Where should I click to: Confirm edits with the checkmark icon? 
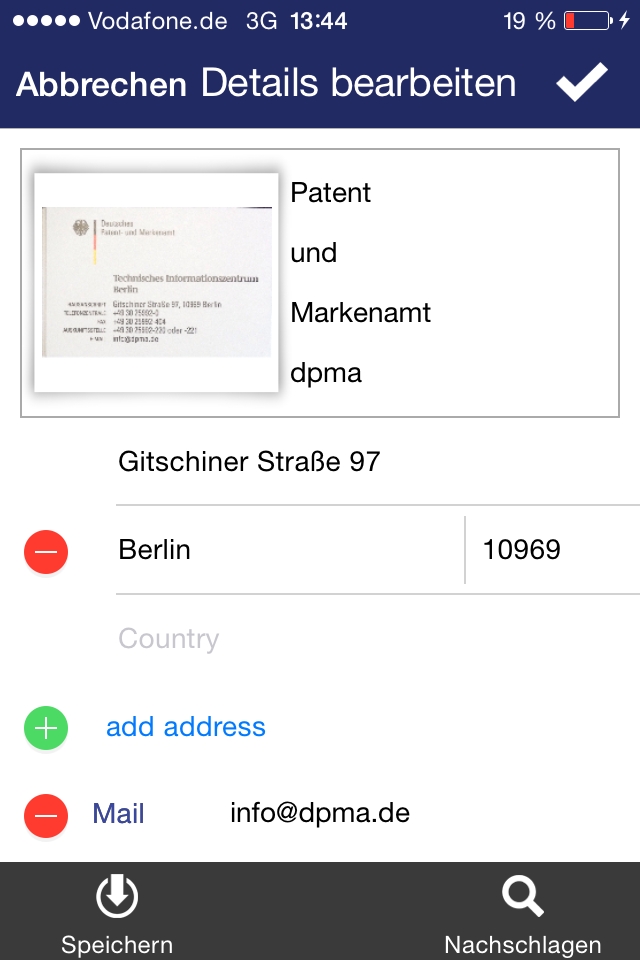pos(582,82)
